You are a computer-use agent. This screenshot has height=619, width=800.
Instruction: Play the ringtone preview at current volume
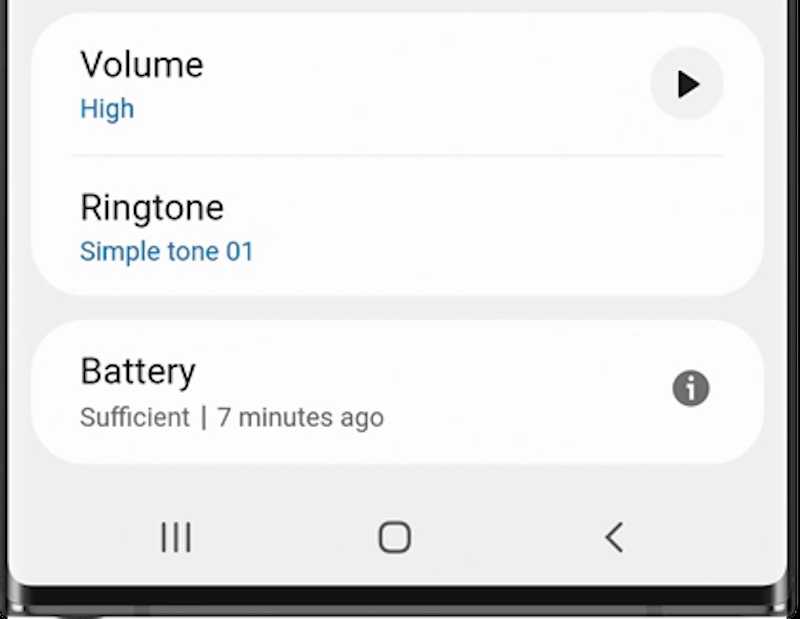click(x=686, y=84)
